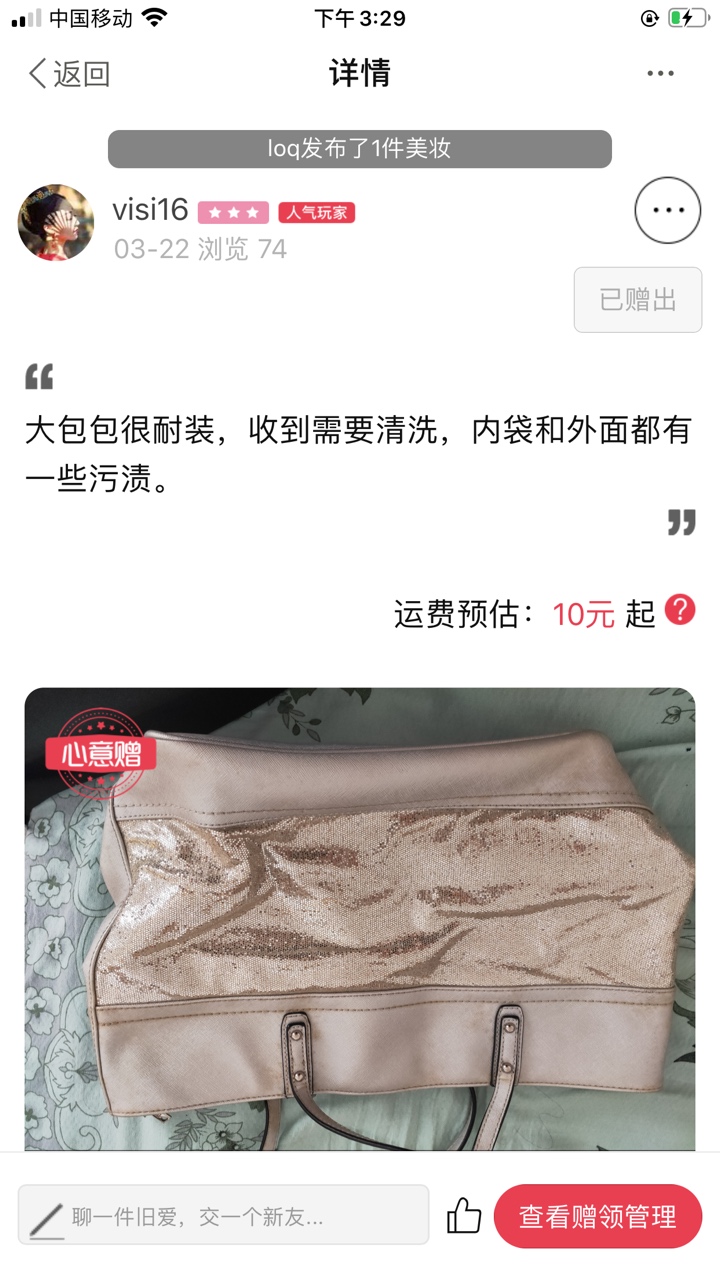Screen dimensions: 720x1280
Task: Like this post with the thumbs-up
Action: 464,1216
